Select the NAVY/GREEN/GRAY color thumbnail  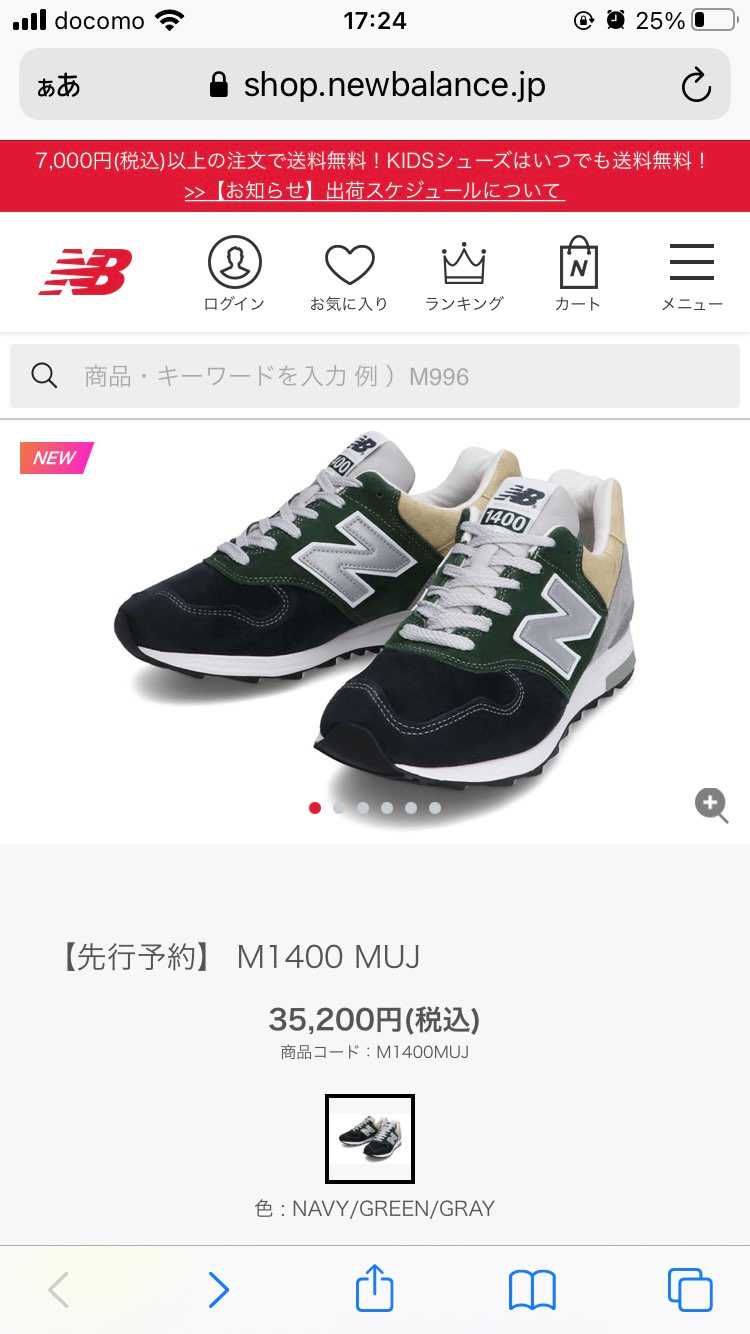coord(369,1137)
